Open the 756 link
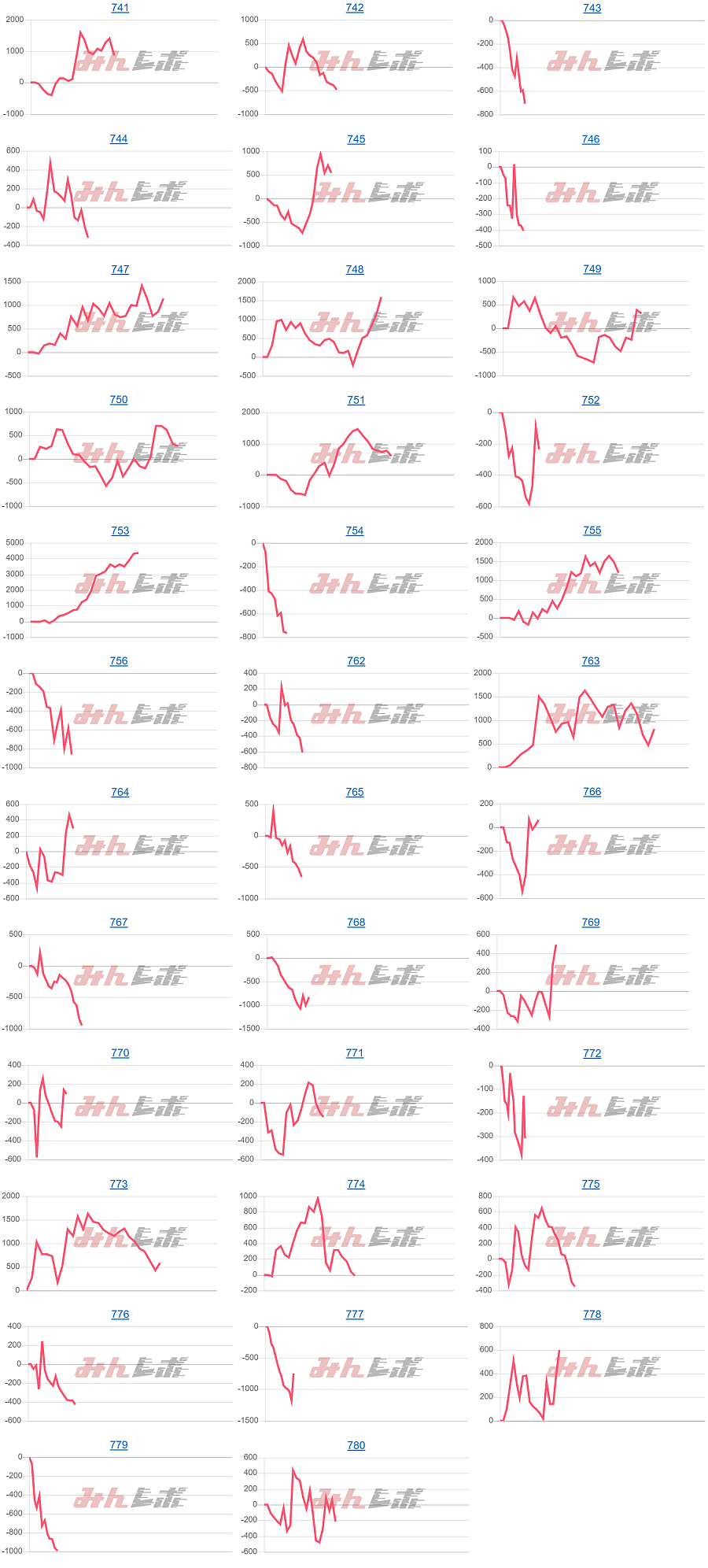The width and height of the screenshot is (708, 1568). click(x=118, y=661)
